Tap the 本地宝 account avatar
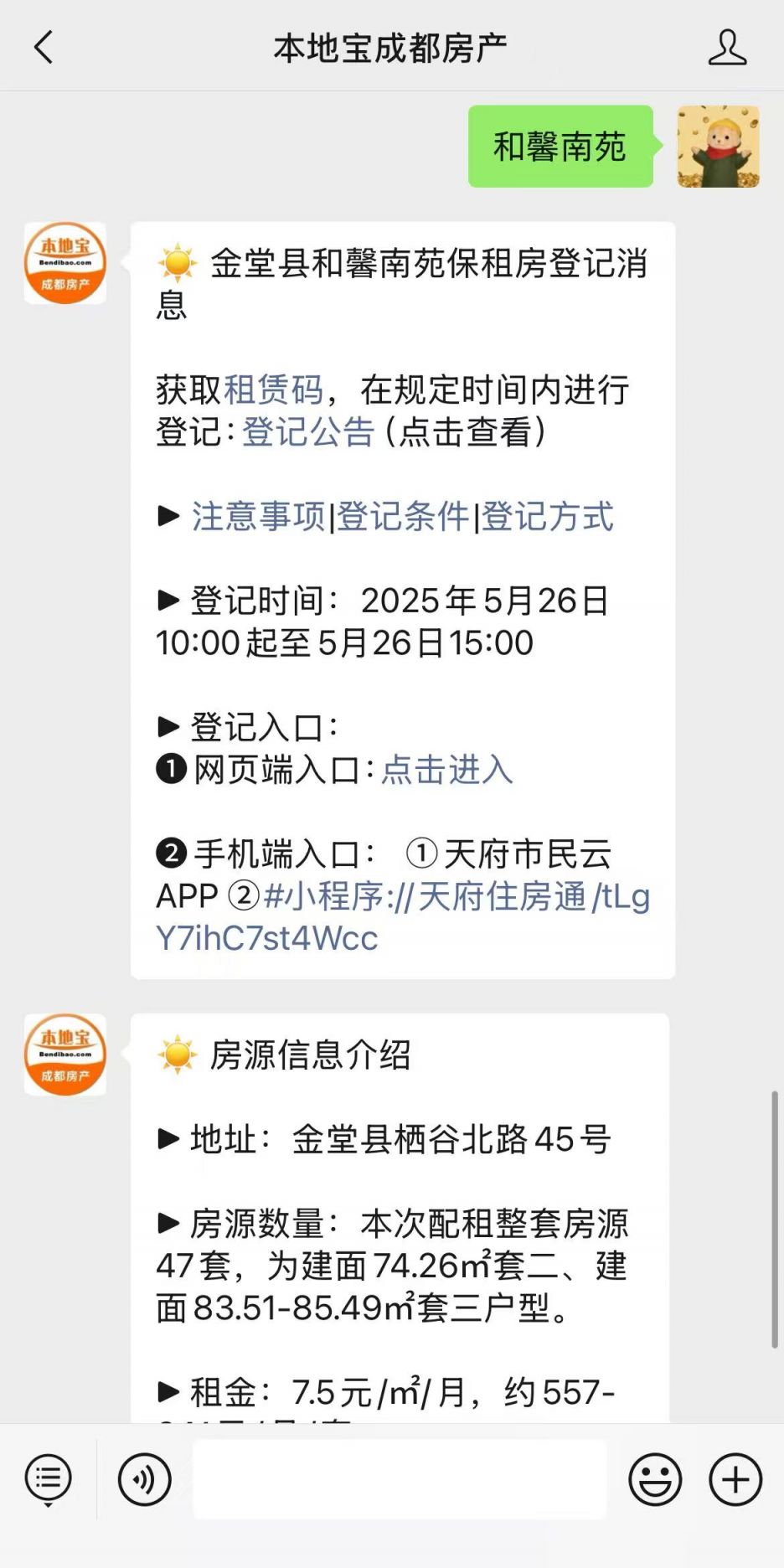 click(x=64, y=262)
